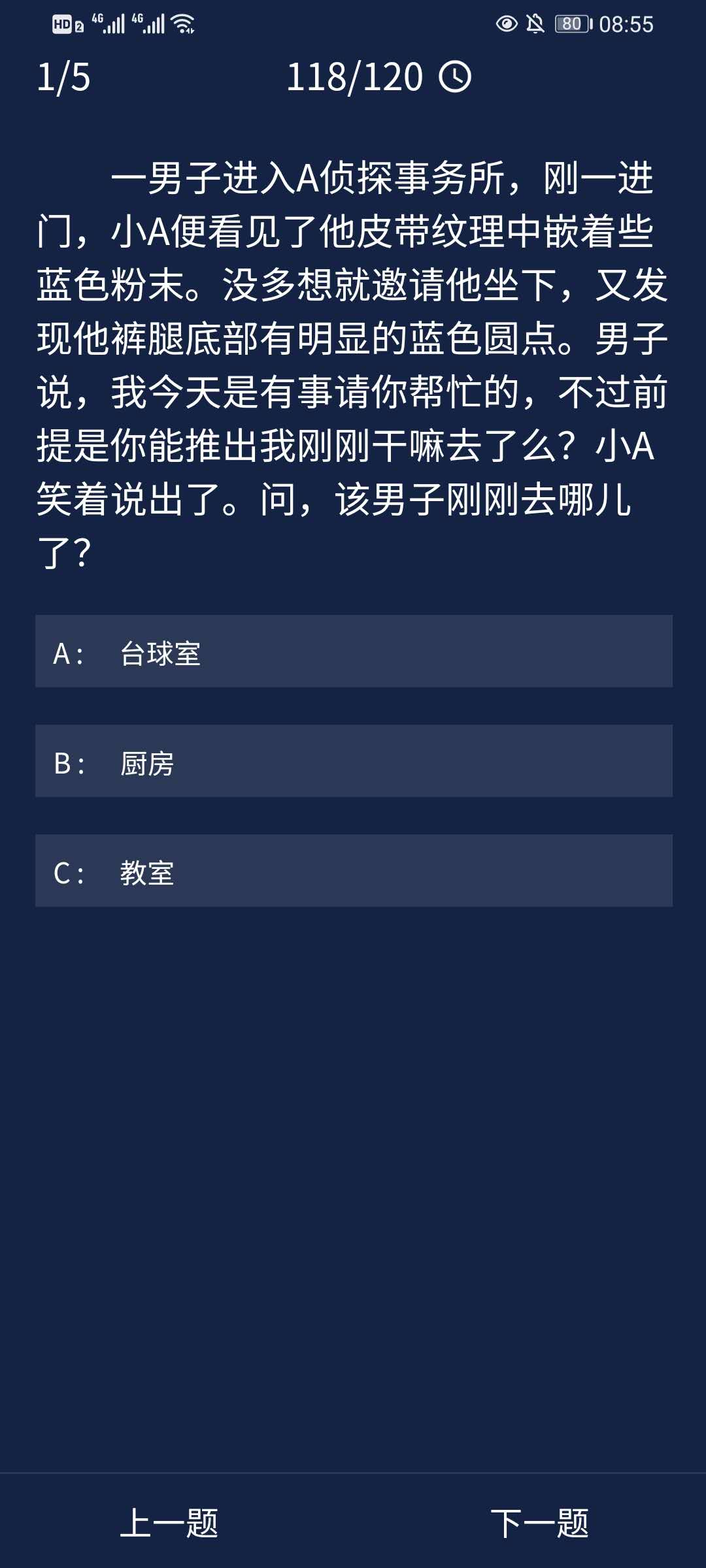Select answer A: 台球室
The width and height of the screenshot is (706, 1568).
pos(353,651)
